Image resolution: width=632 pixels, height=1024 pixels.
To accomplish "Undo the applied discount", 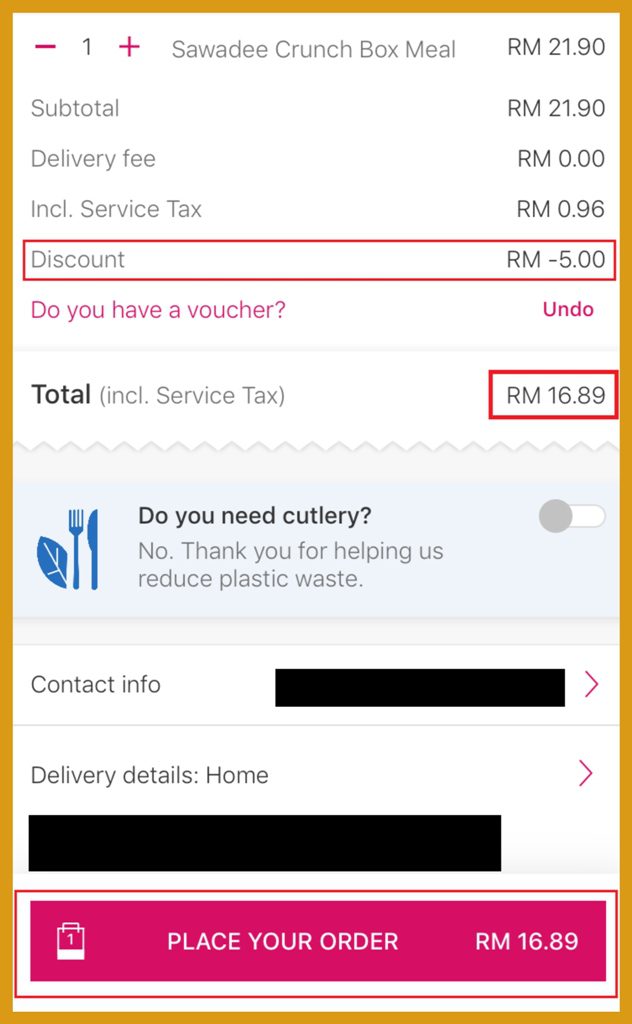I will (x=568, y=310).
